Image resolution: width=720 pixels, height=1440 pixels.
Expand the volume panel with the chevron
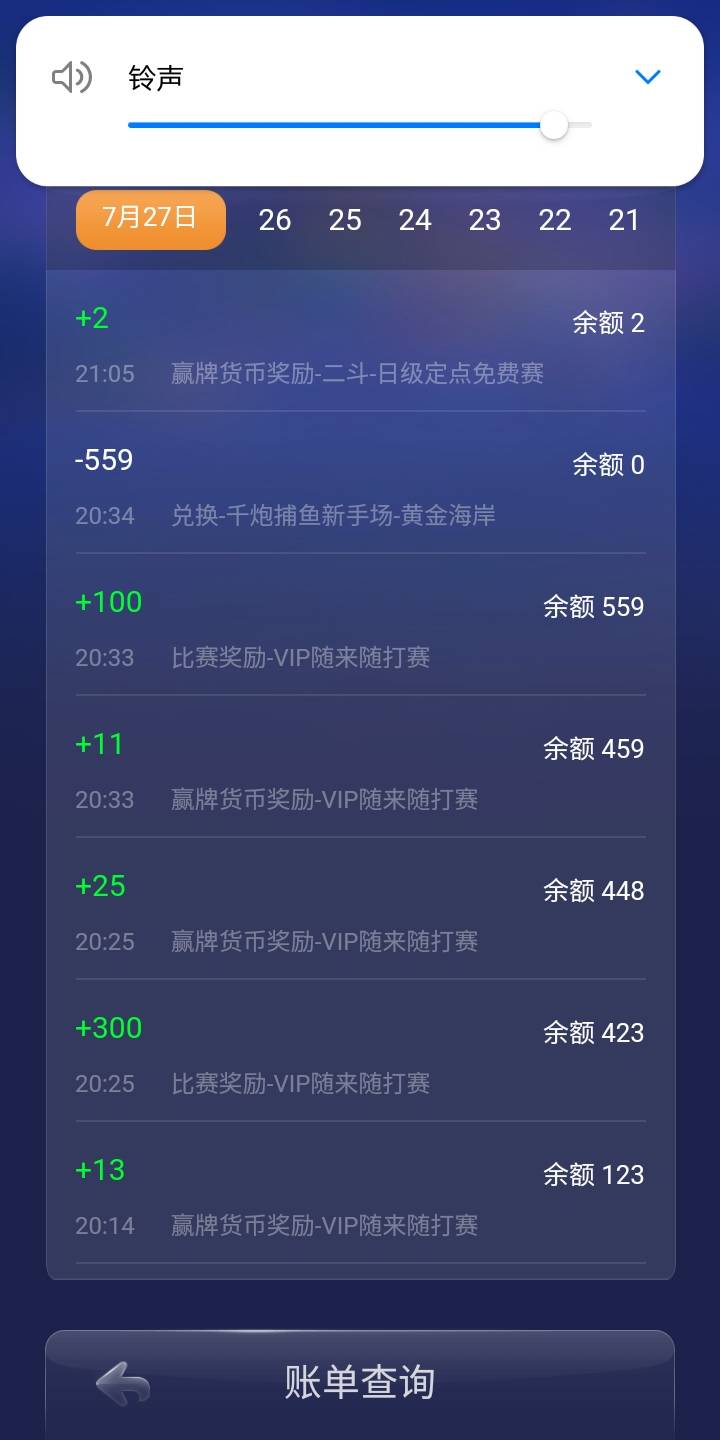tap(648, 76)
